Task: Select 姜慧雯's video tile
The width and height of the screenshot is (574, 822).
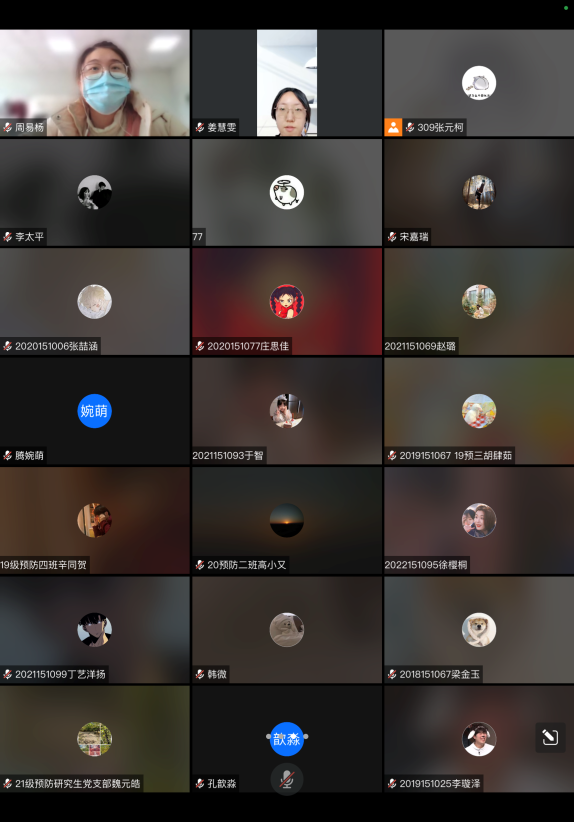Action: [287, 83]
